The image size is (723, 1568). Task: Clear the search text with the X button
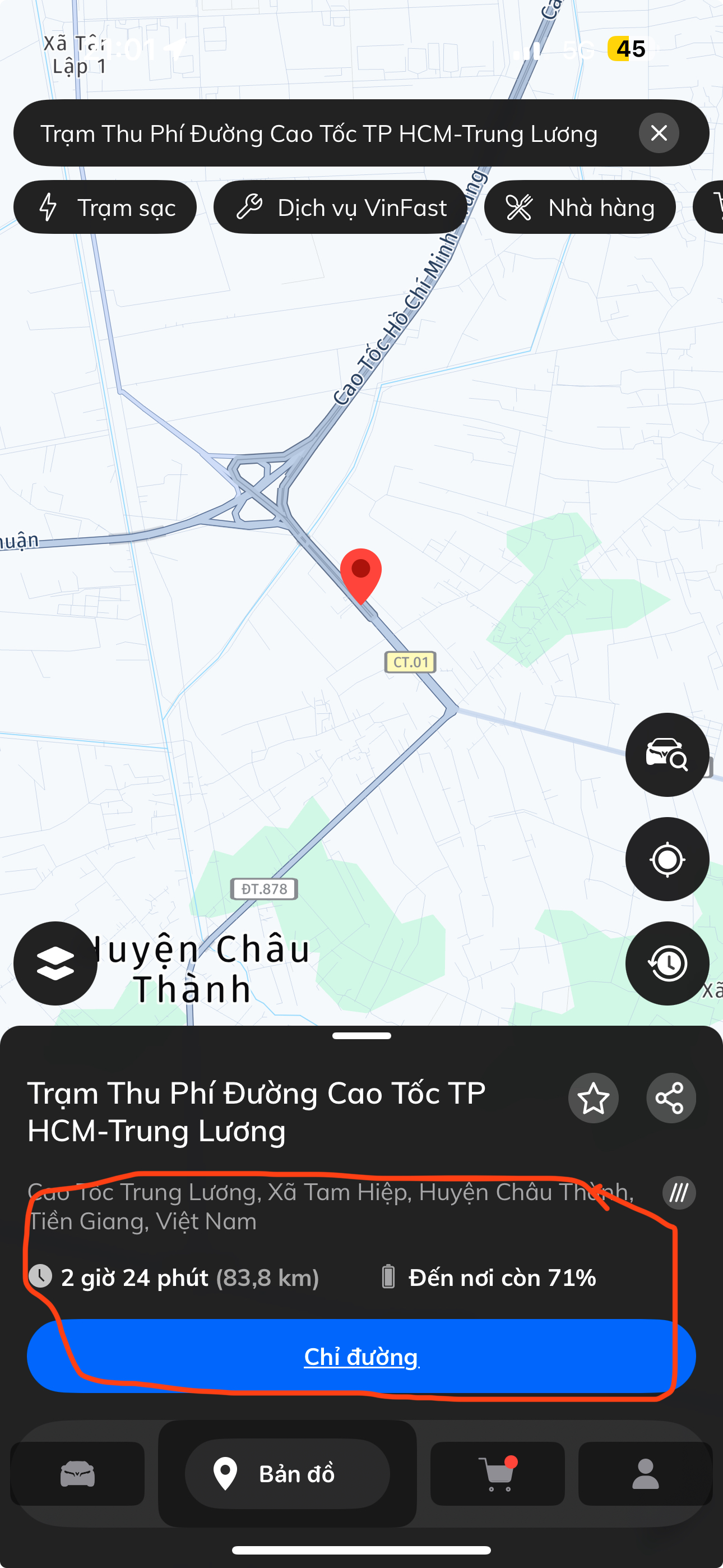pyautogui.click(x=659, y=133)
